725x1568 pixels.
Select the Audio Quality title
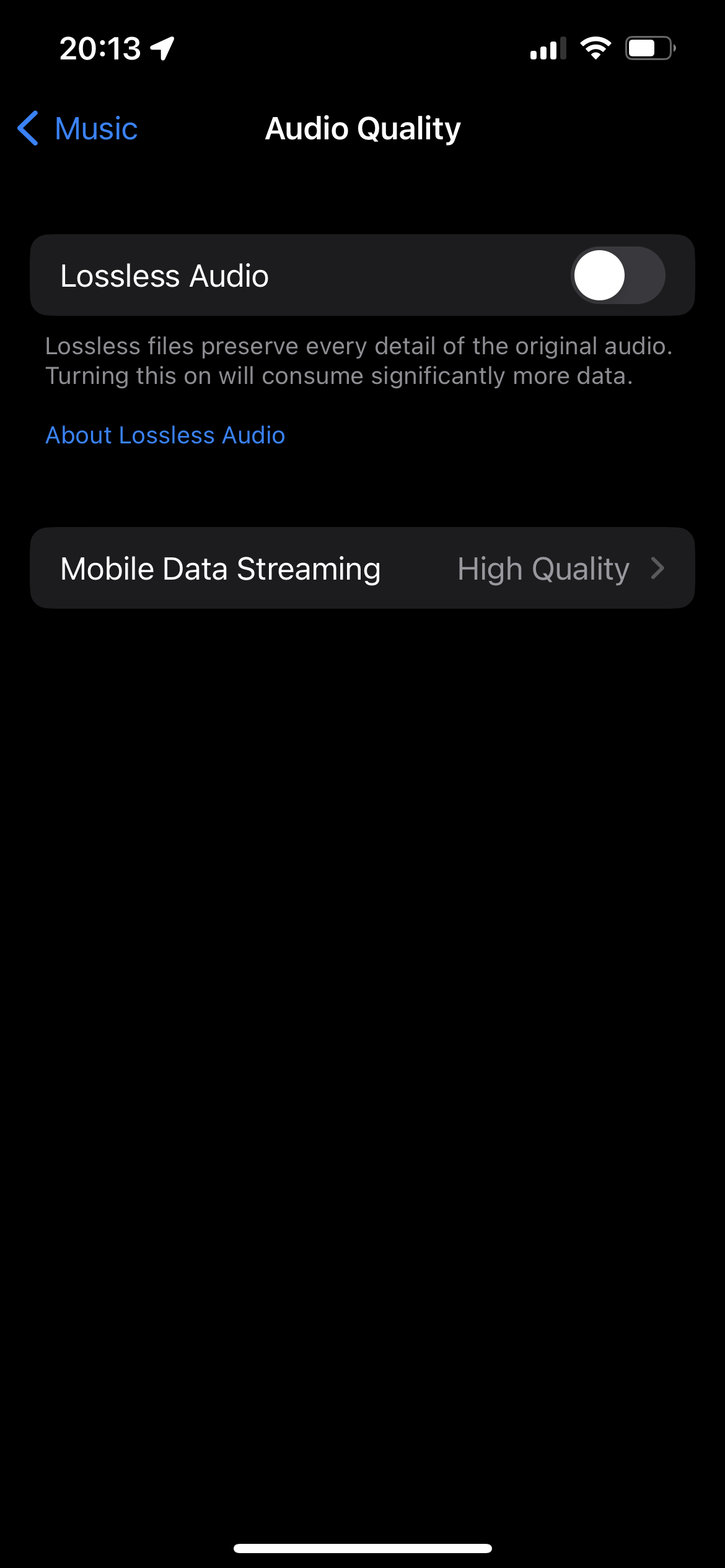click(x=362, y=128)
